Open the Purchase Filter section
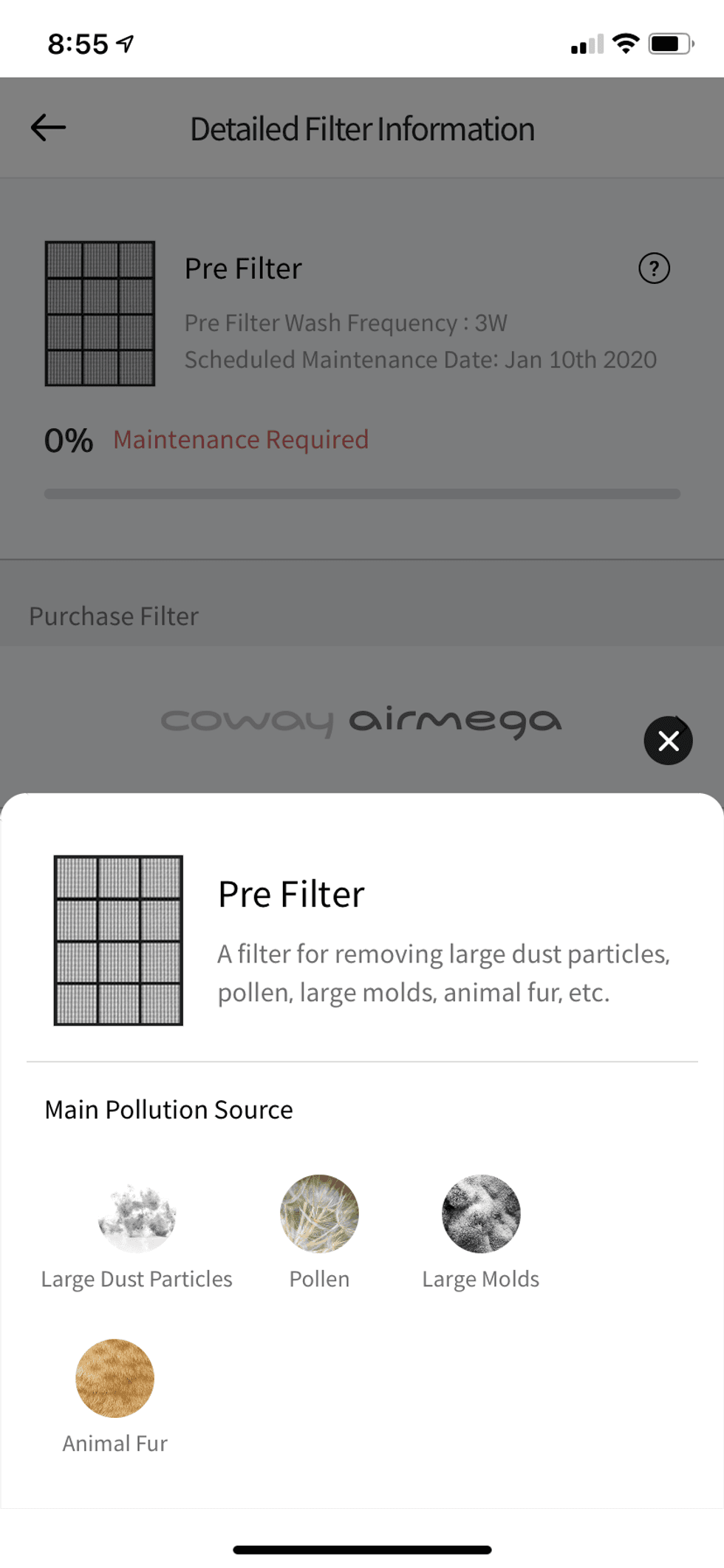 tap(113, 615)
